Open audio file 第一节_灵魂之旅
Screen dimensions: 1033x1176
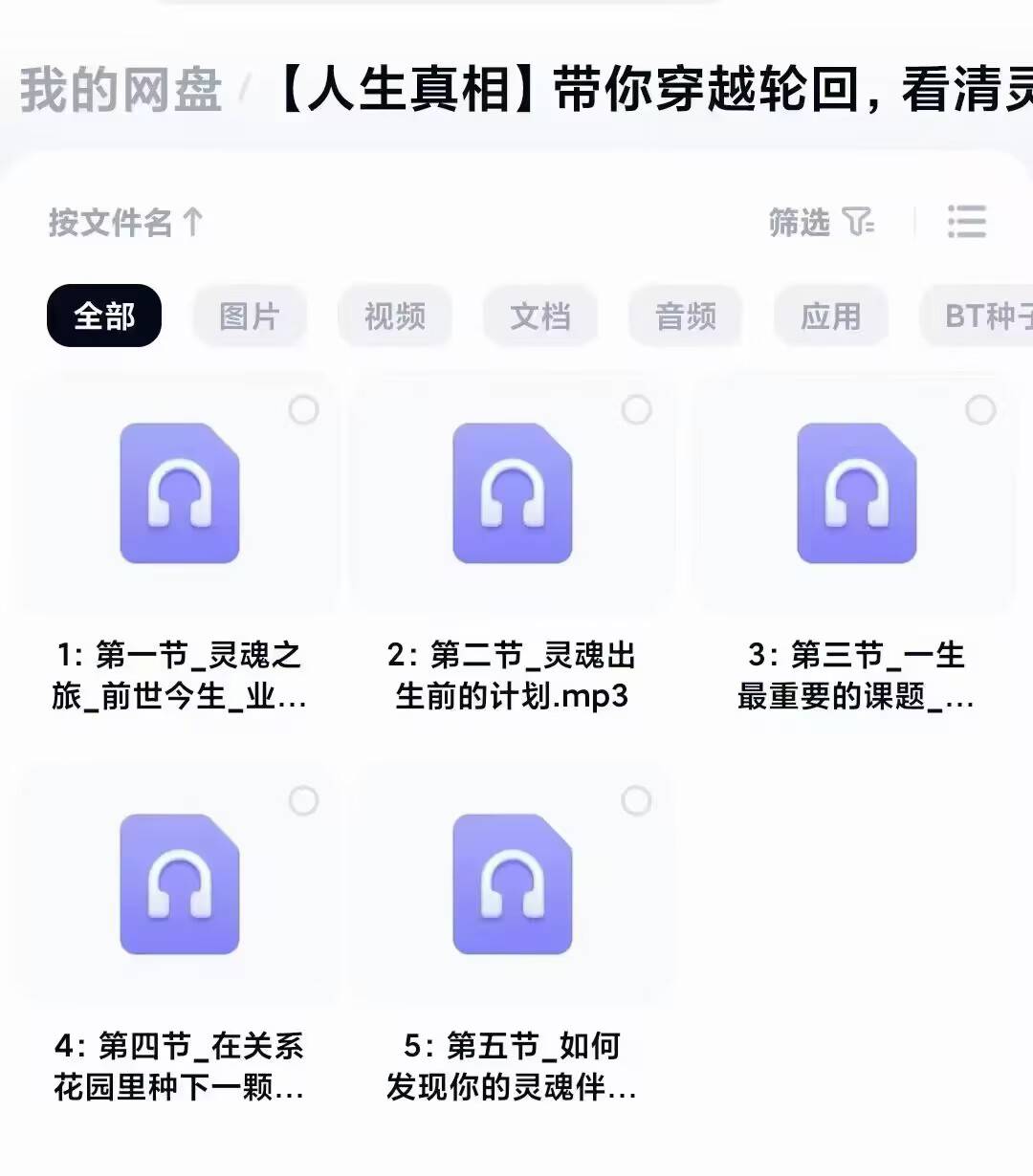[x=179, y=493]
